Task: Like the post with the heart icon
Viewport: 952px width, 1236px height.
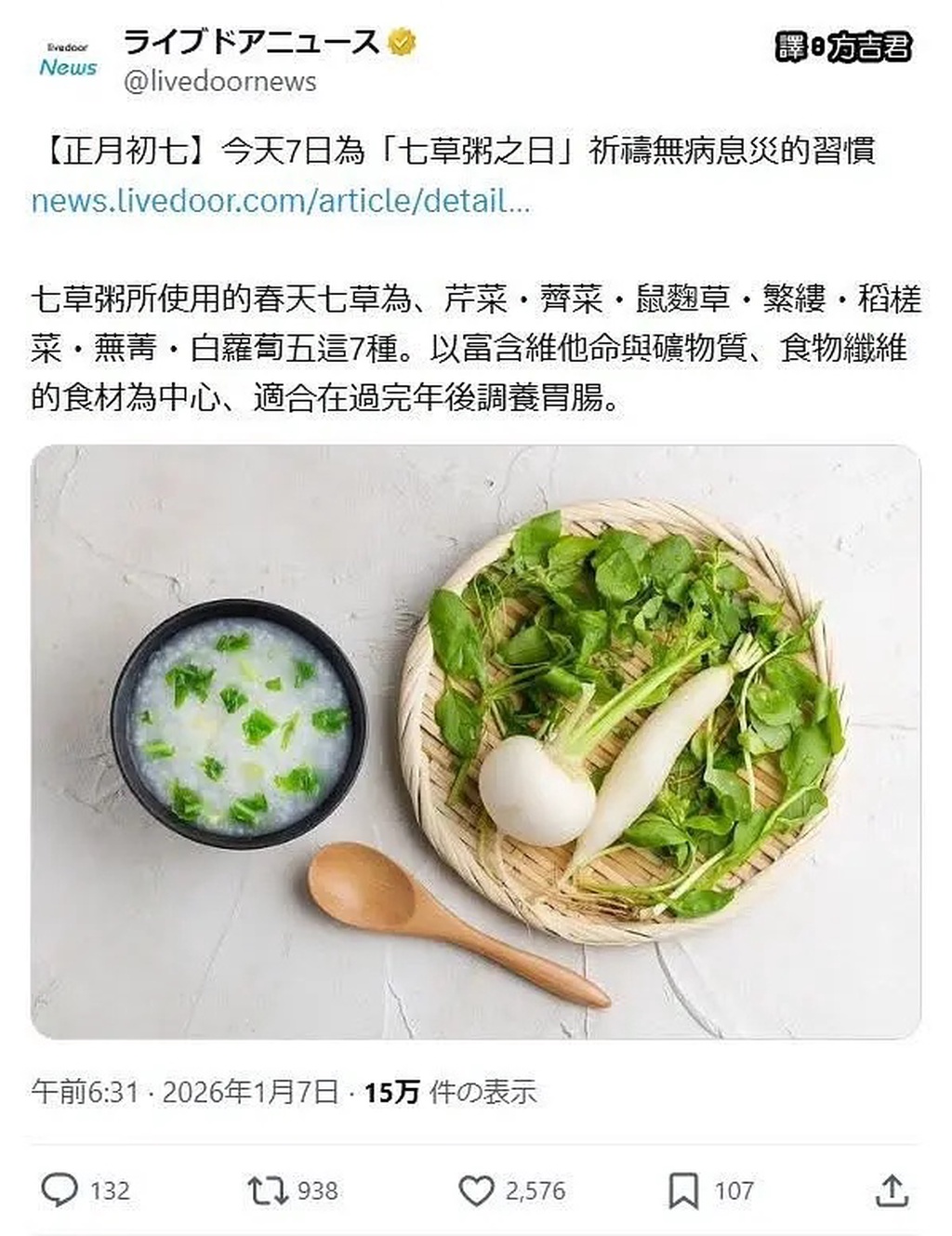Action: click(x=477, y=1189)
